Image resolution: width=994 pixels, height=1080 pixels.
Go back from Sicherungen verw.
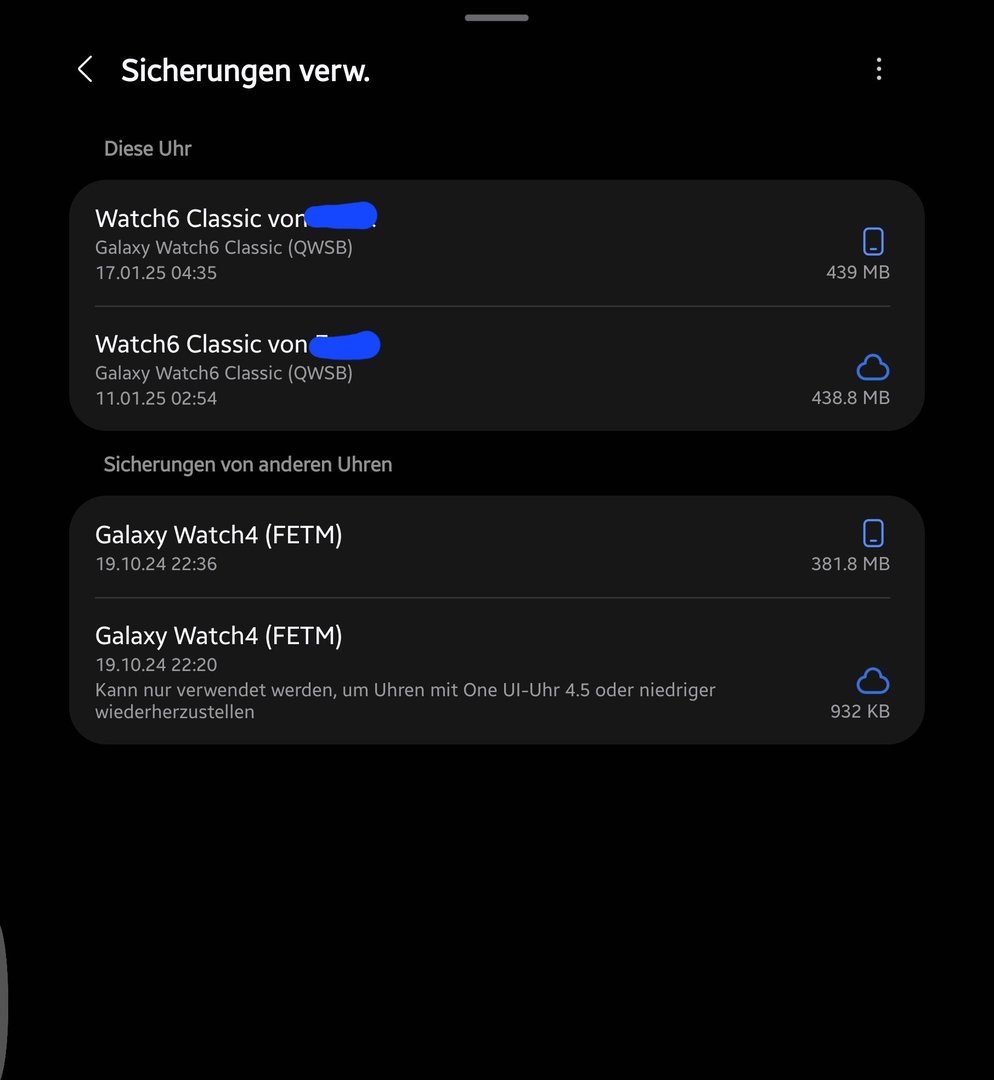pyautogui.click(x=85, y=70)
